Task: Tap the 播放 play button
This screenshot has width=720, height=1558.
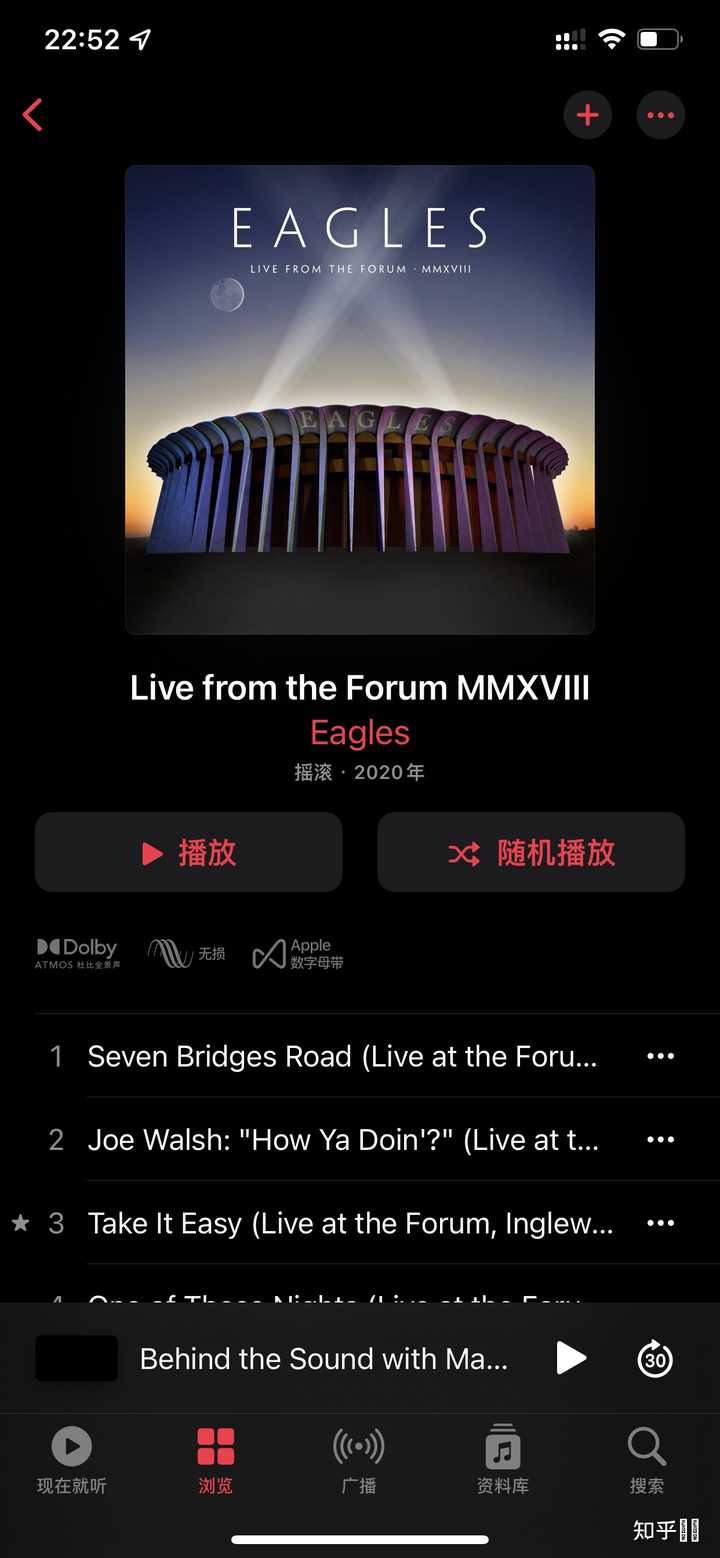Action: click(188, 852)
